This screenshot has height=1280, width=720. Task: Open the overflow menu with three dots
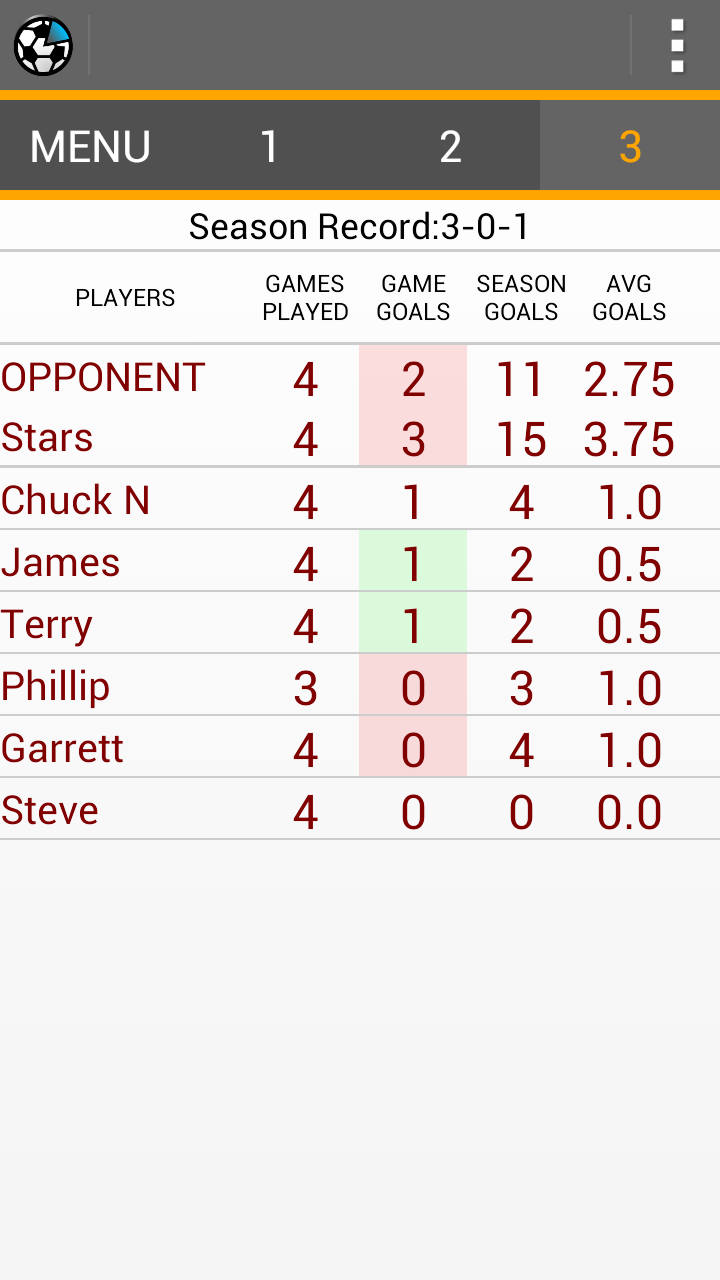(x=676, y=45)
